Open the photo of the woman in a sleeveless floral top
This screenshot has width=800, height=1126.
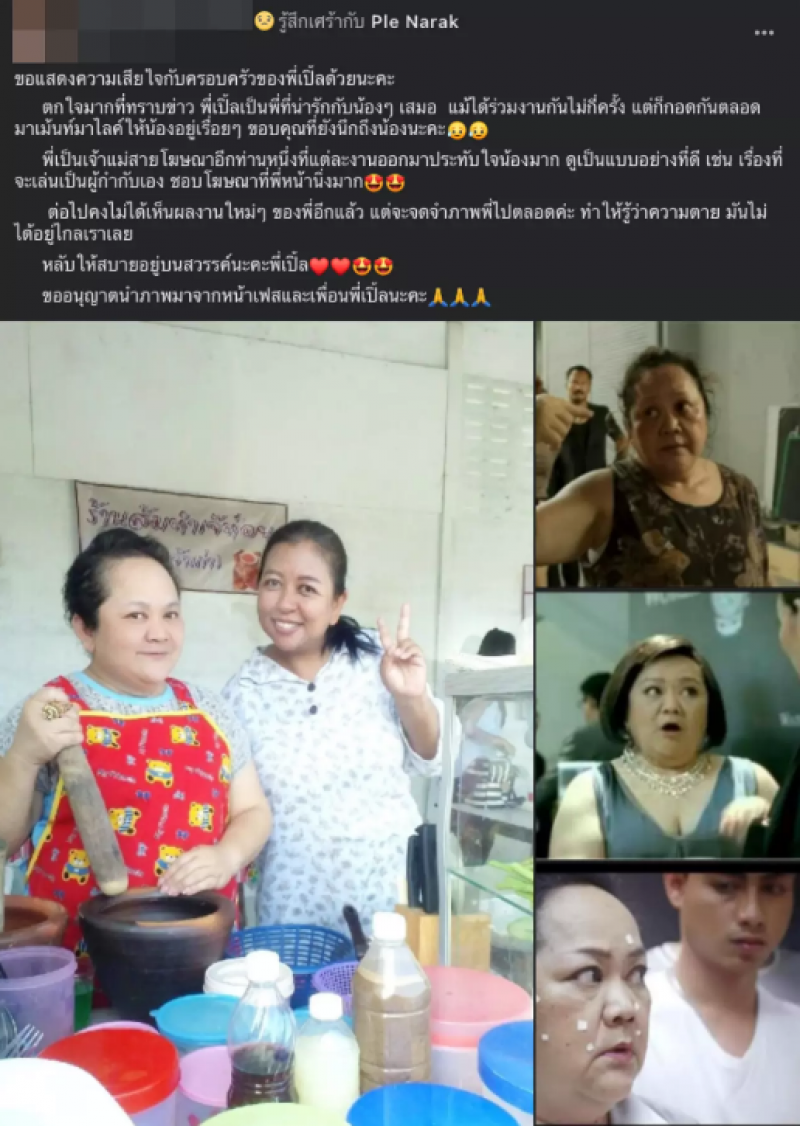[x=667, y=454]
